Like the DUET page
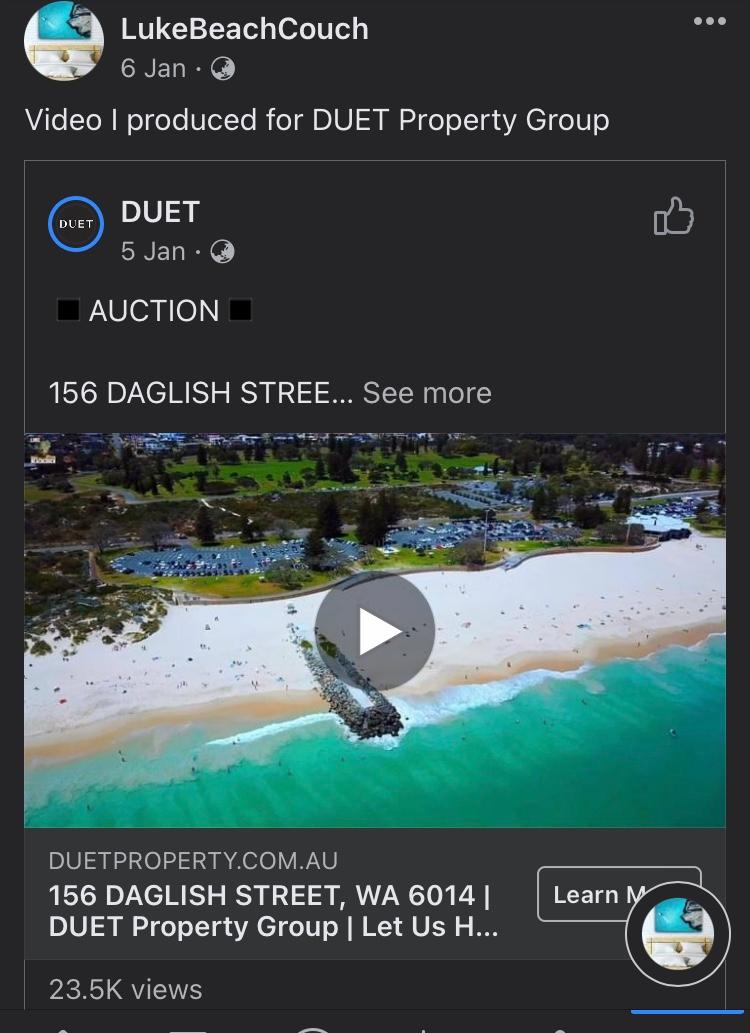750x1033 pixels. tap(674, 216)
